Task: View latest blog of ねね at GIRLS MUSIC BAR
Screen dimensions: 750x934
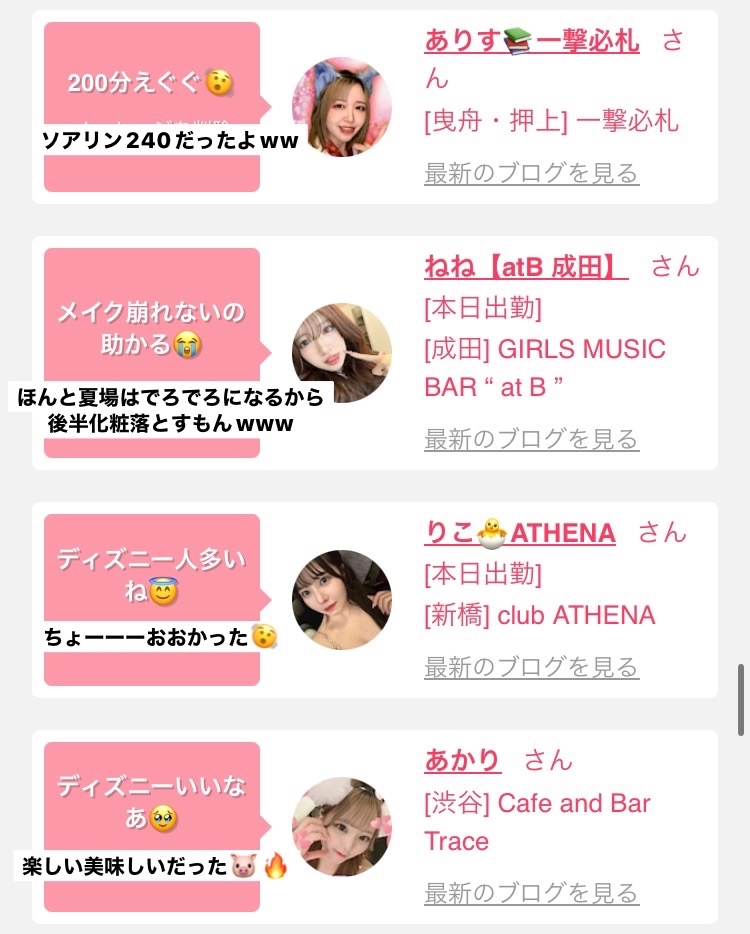Action: pyautogui.click(x=531, y=439)
